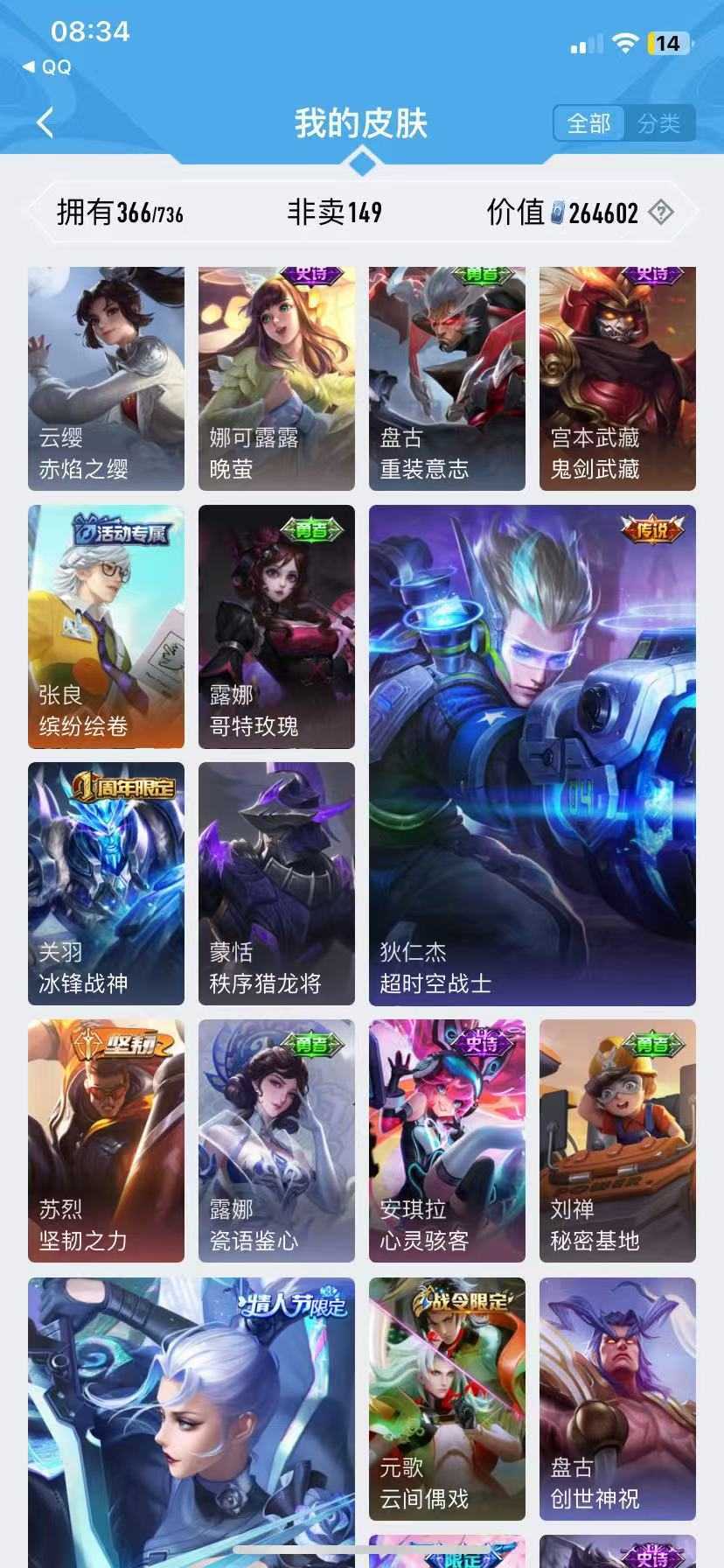The width and height of the screenshot is (724, 1568).
Task: Open 云缨 赤焰之缨 skin card
Action: (106, 378)
